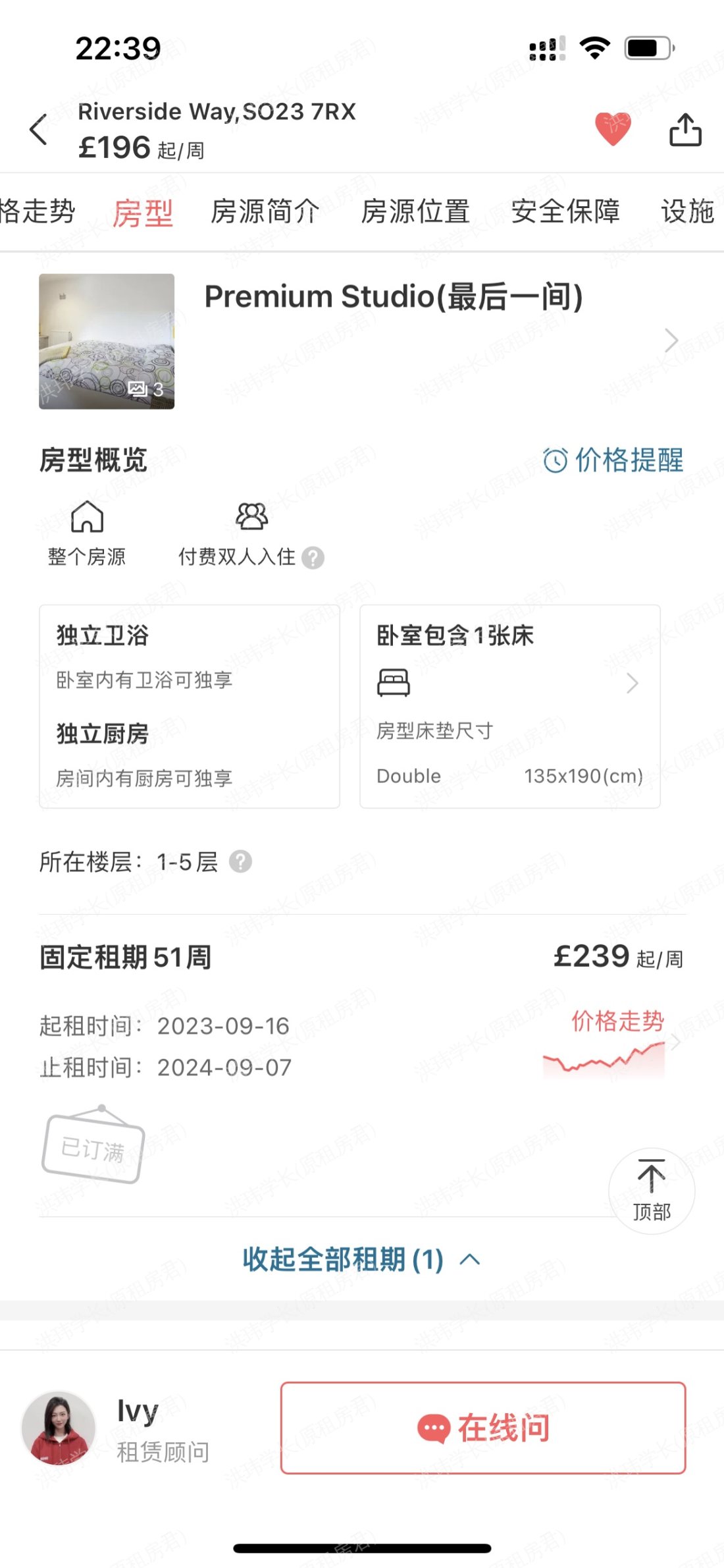Screen dimensions: 724x1568
Task: View Premium Studio room photos
Action: click(107, 341)
